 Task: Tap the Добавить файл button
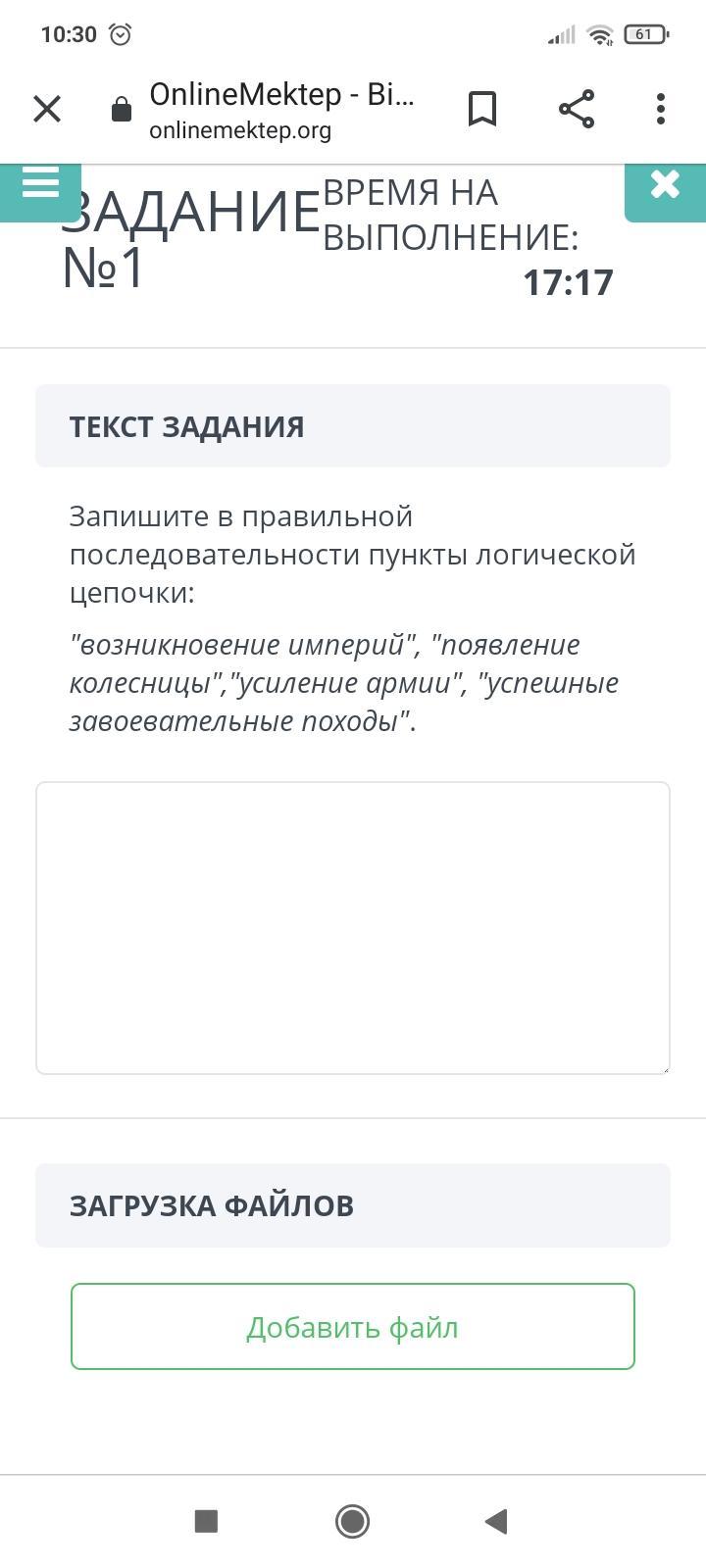(353, 1326)
